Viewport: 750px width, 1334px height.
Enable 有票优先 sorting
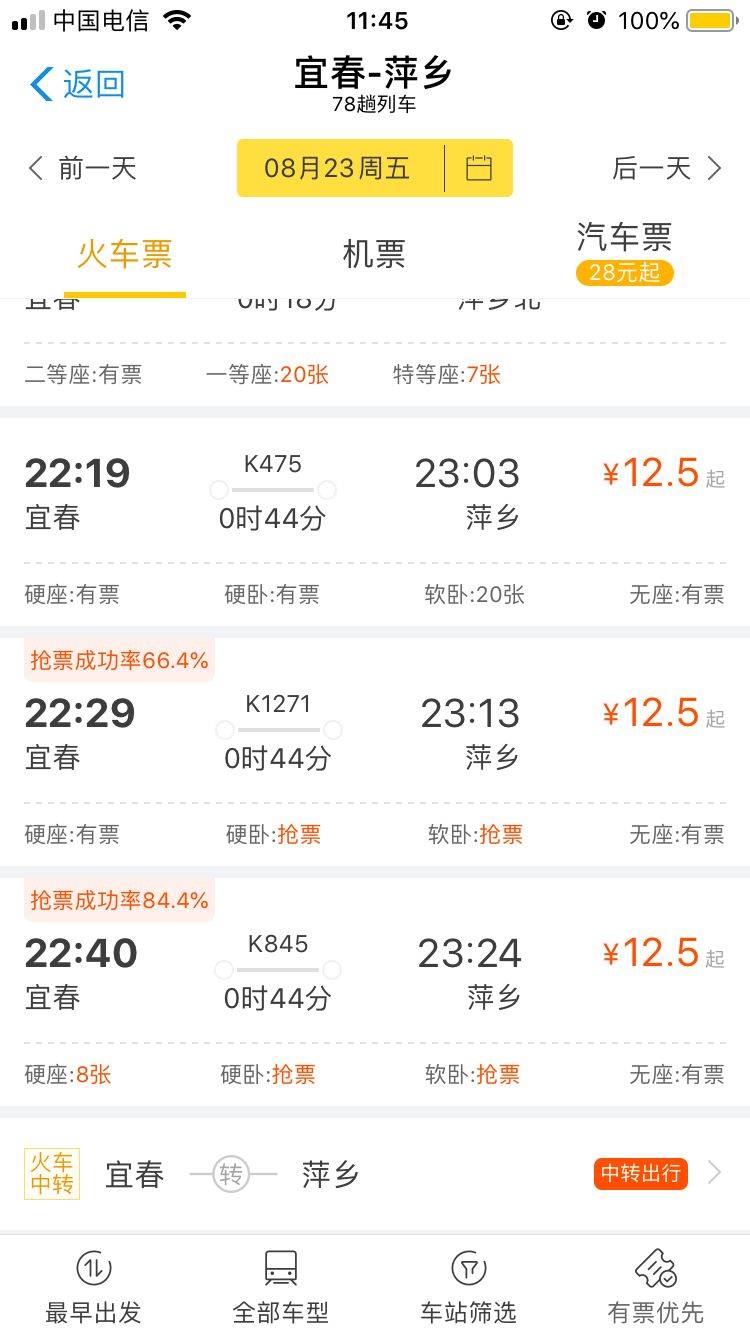click(x=656, y=1286)
